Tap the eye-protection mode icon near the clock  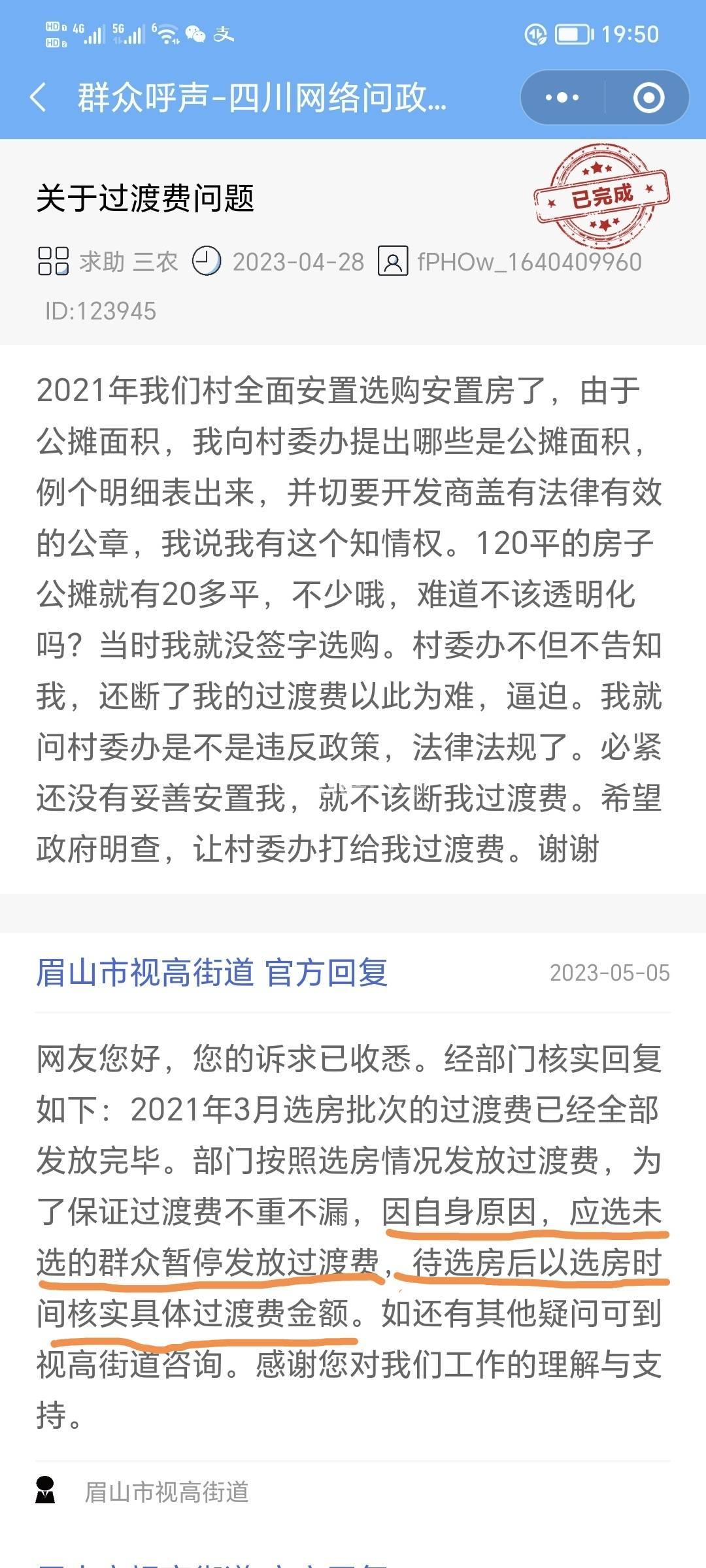[x=536, y=33]
